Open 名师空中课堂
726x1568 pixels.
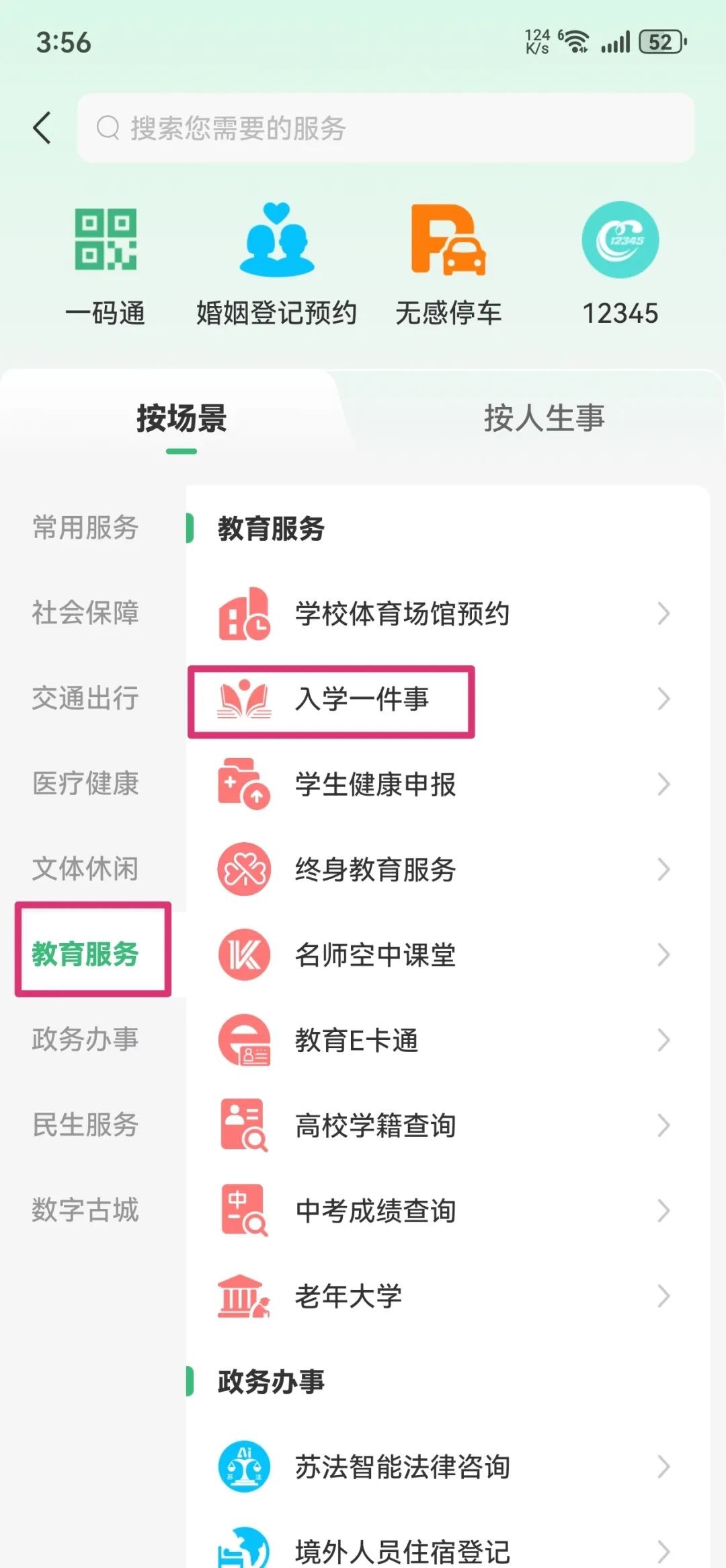pyautogui.click(x=444, y=955)
